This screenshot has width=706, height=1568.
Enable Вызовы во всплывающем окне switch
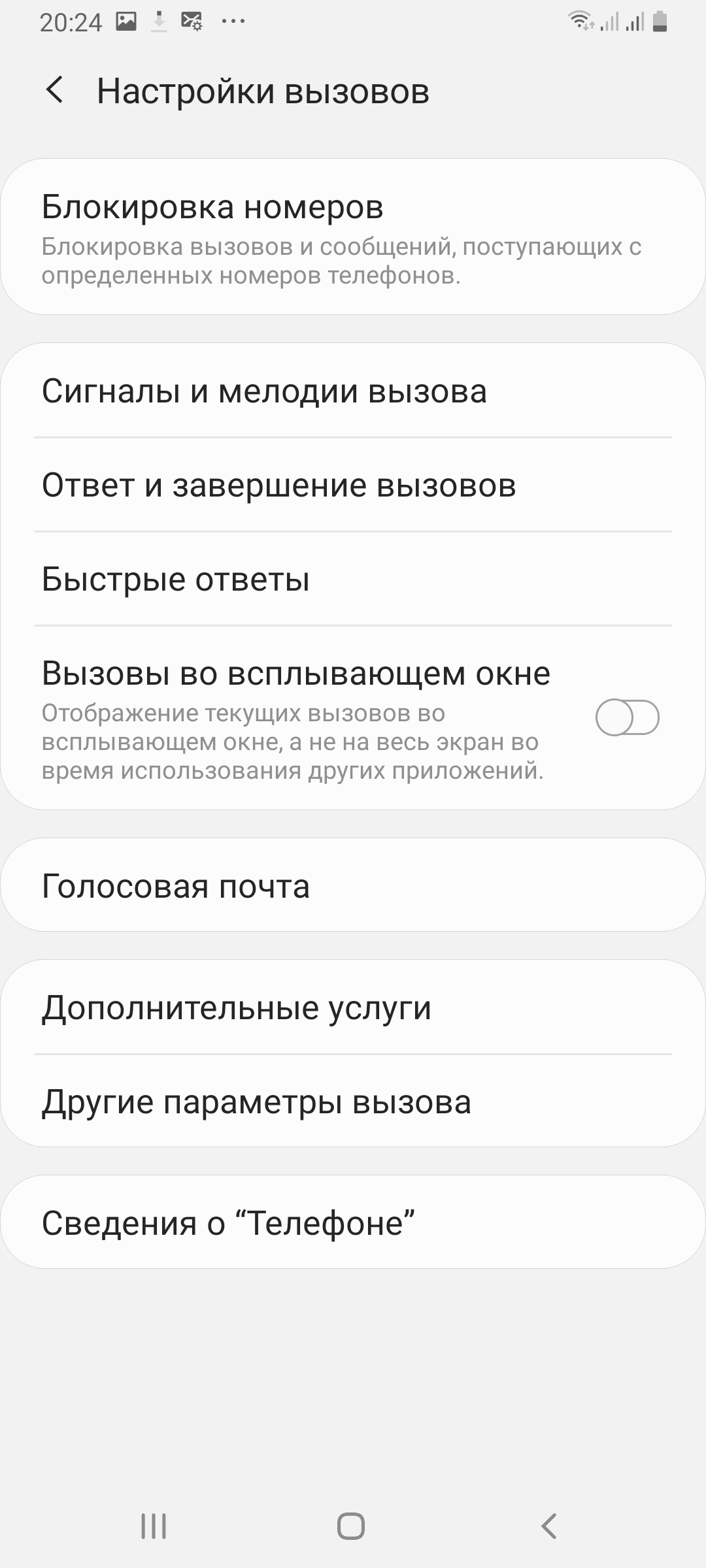[x=626, y=717]
